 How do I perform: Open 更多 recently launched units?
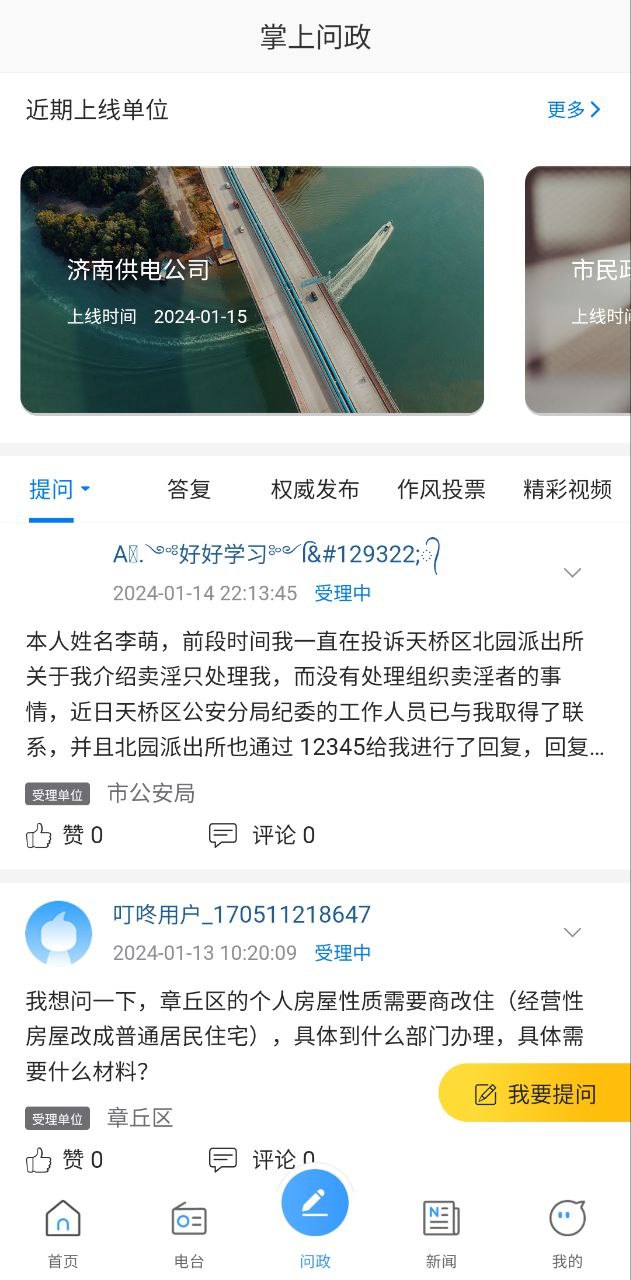coord(574,110)
